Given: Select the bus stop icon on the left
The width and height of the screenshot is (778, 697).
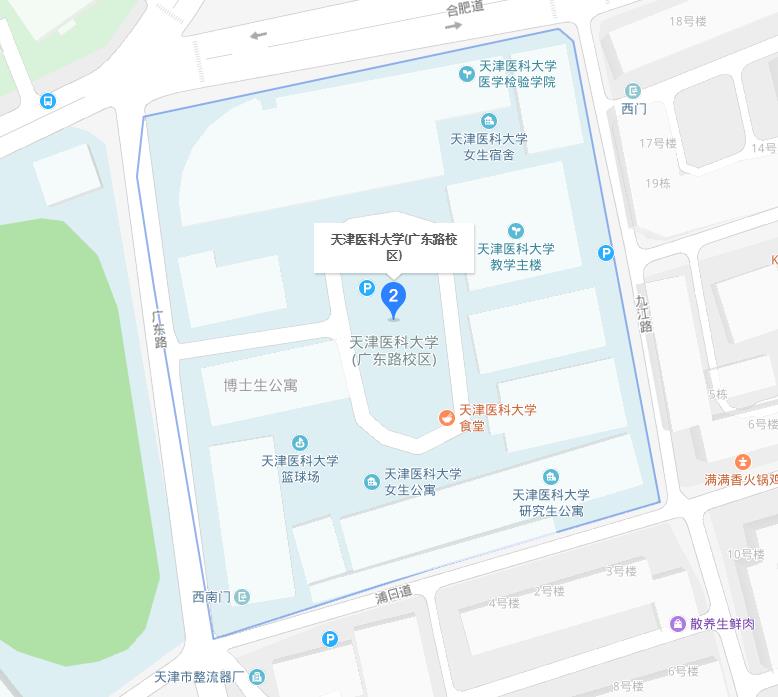Looking at the screenshot, I should (48, 101).
